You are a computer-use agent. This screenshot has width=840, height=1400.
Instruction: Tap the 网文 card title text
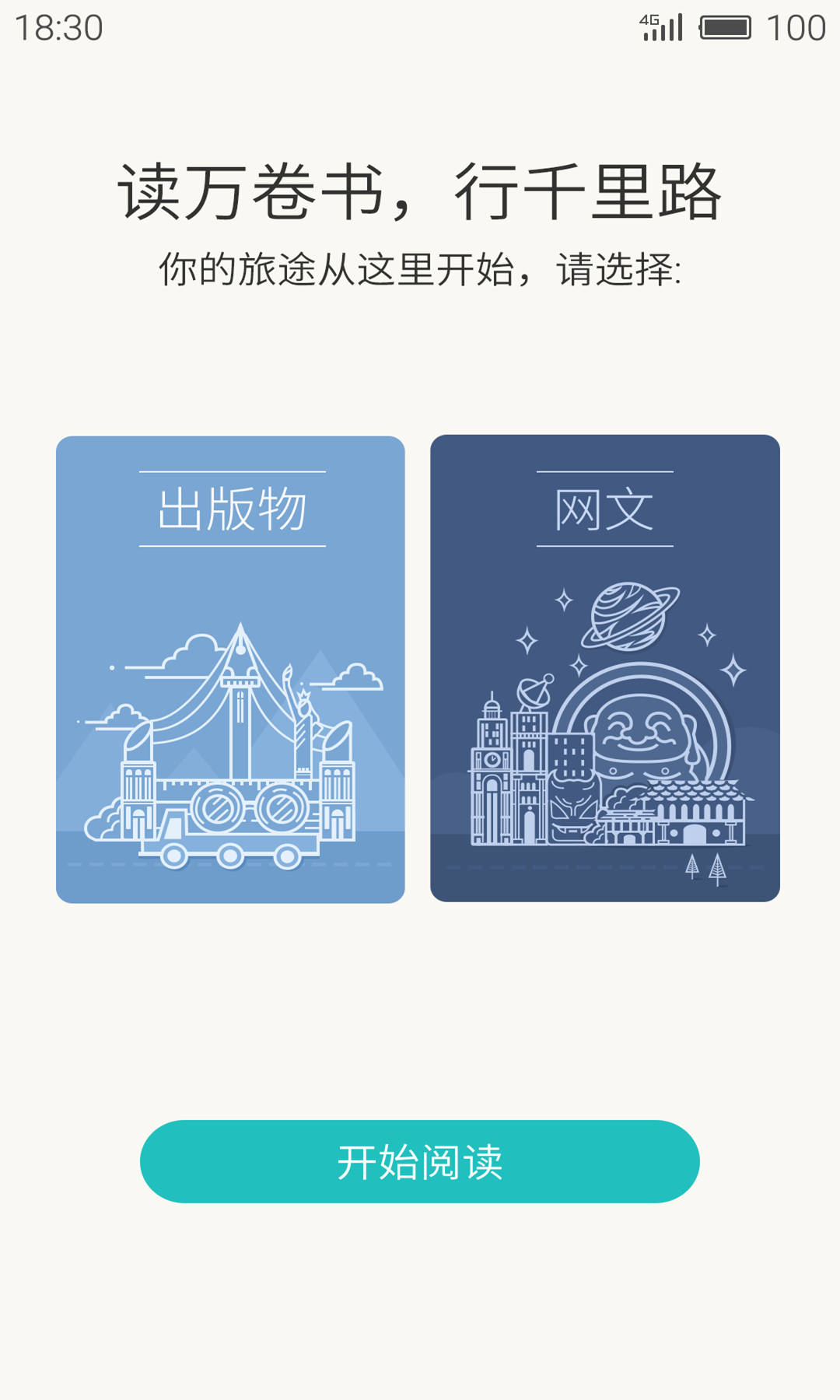[603, 508]
